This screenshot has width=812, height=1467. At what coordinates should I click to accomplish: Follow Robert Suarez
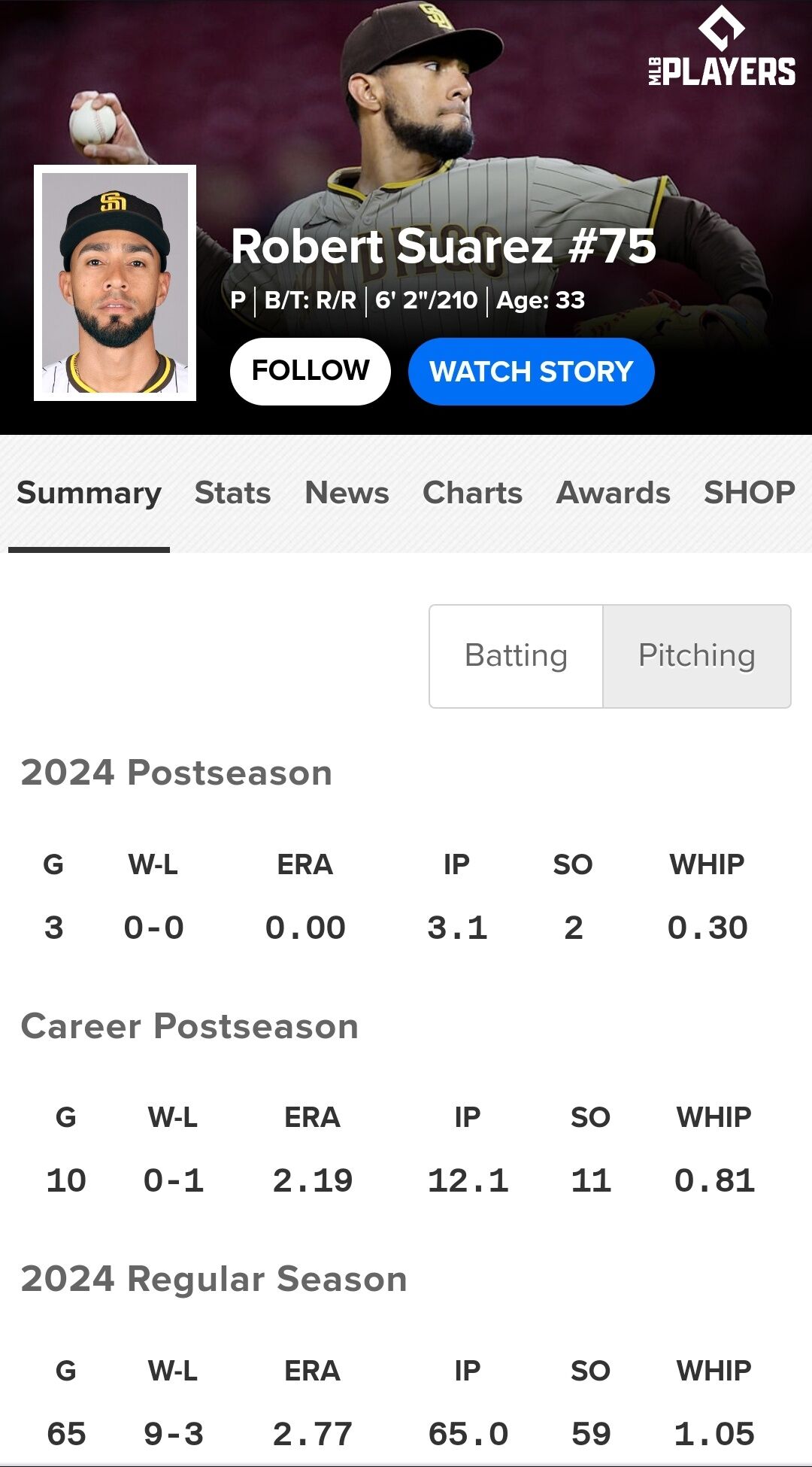[310, 371]
